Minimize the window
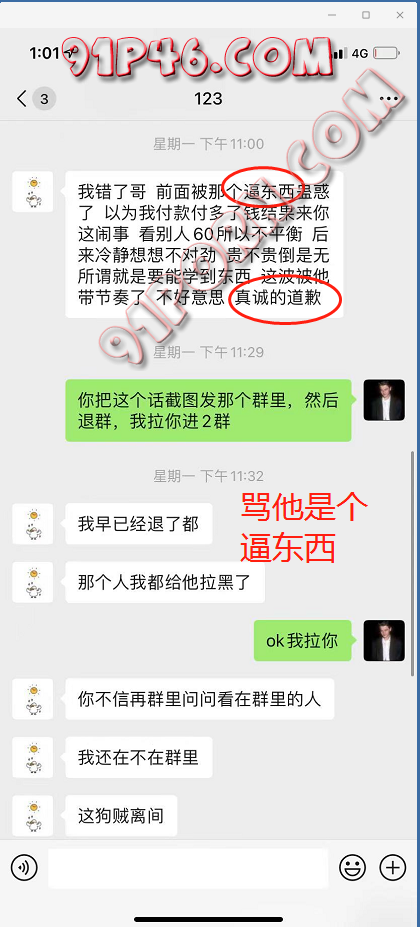The width and height of the screenshot is (420, 927). coord(332,15)
